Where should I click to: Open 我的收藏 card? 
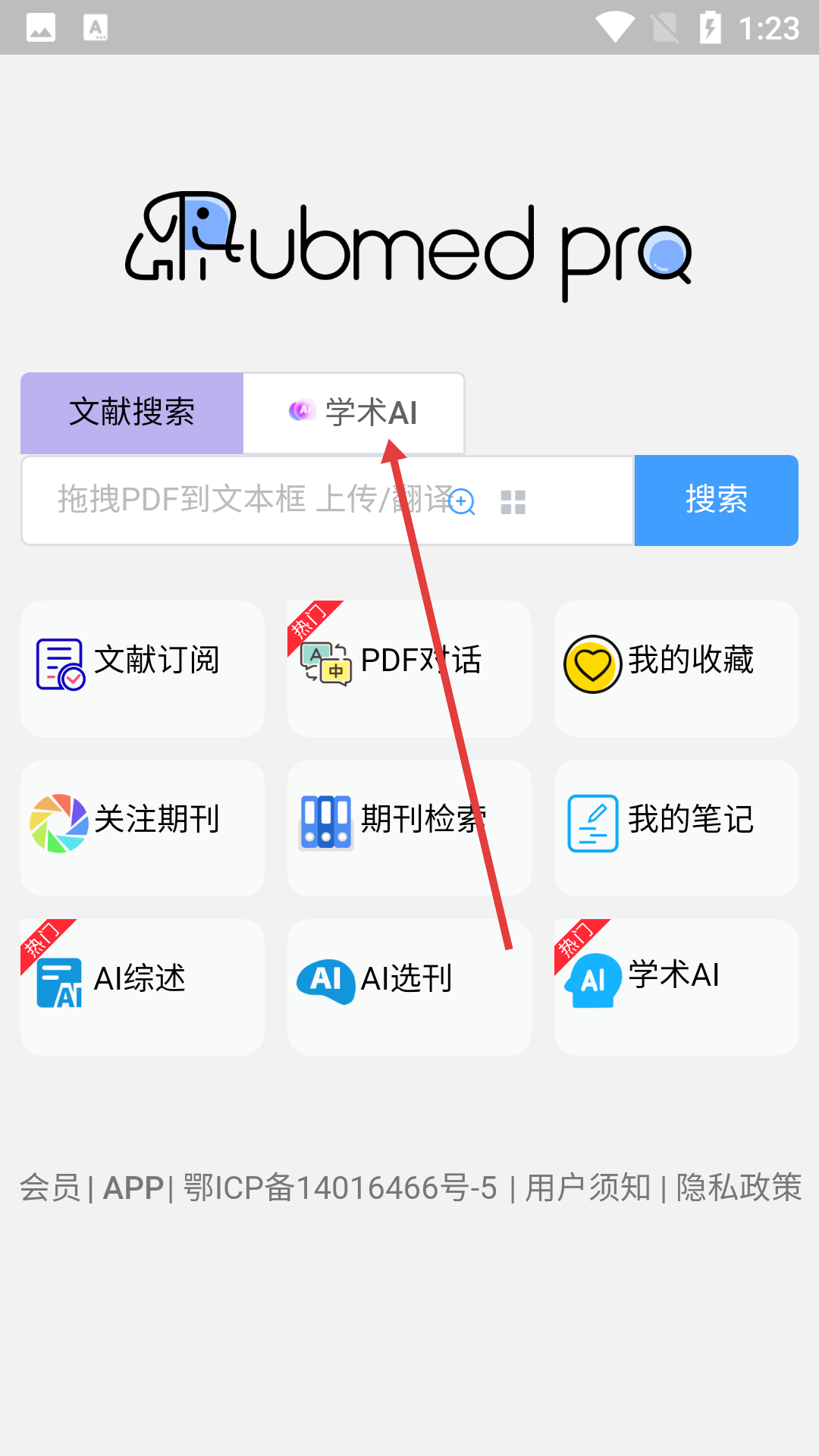[676, 667]
